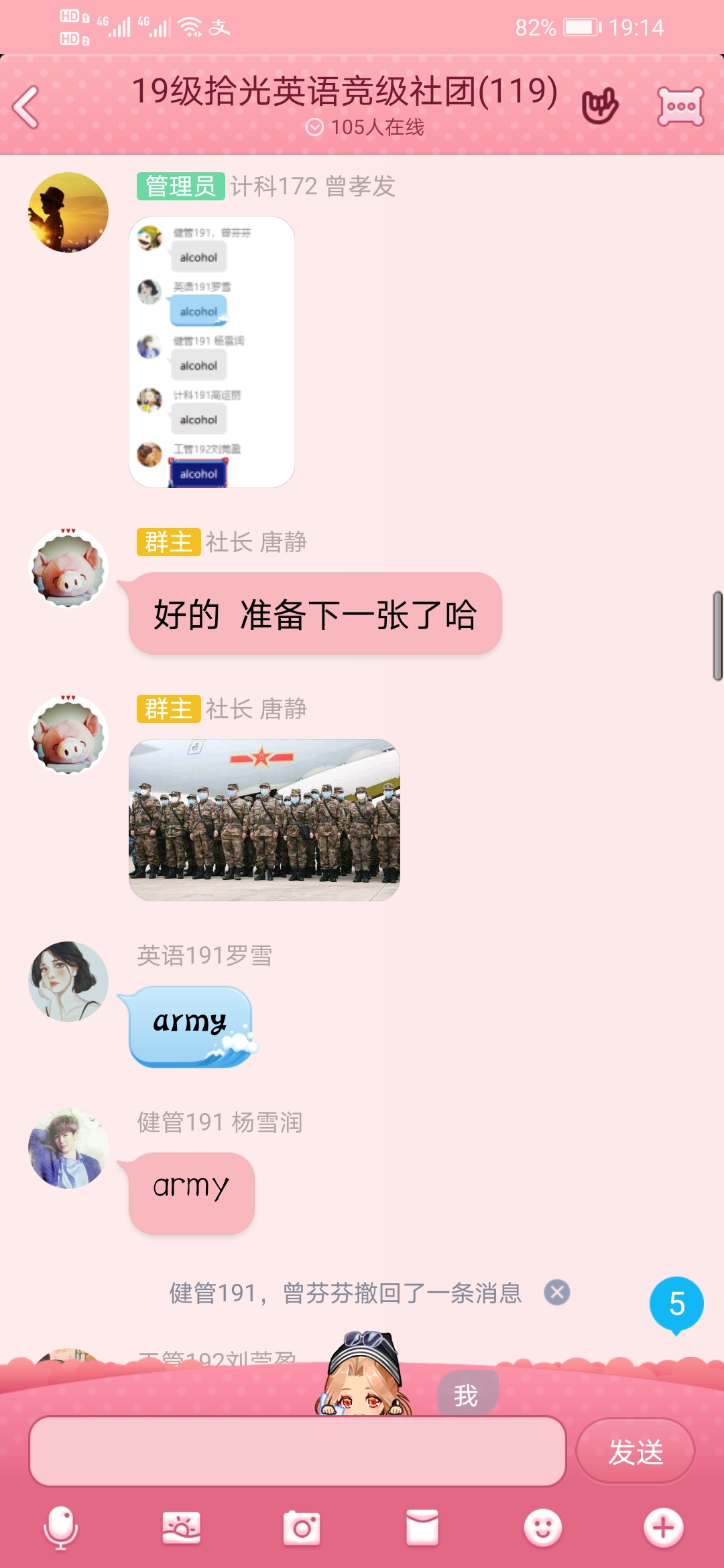Open 曾孝发's profile avatar
This screenshot has height=1568, width=724.
pyautogui.click(x=68, y=212)
